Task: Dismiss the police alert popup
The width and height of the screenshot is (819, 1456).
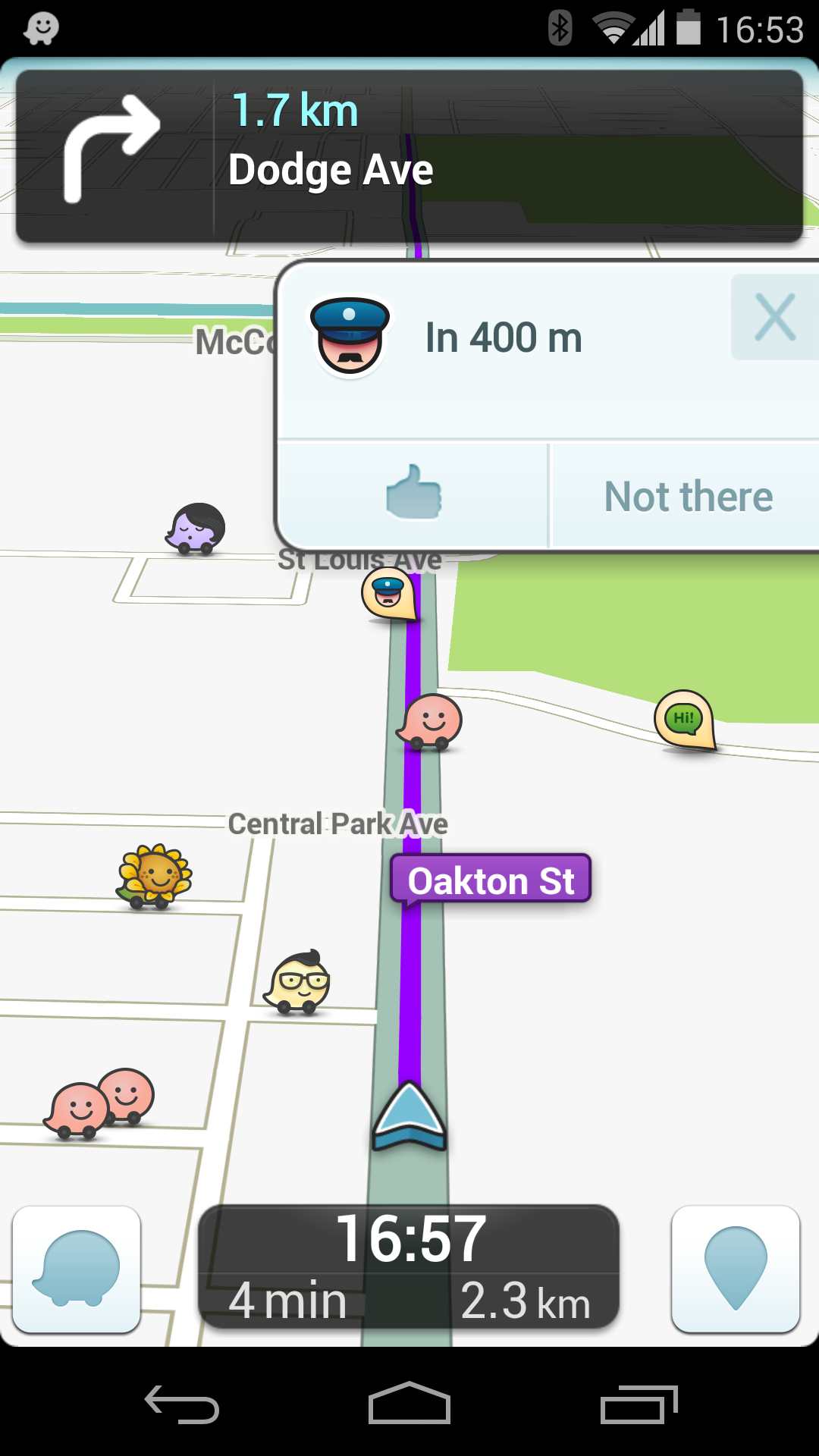Action: click(x=774, y=317)
